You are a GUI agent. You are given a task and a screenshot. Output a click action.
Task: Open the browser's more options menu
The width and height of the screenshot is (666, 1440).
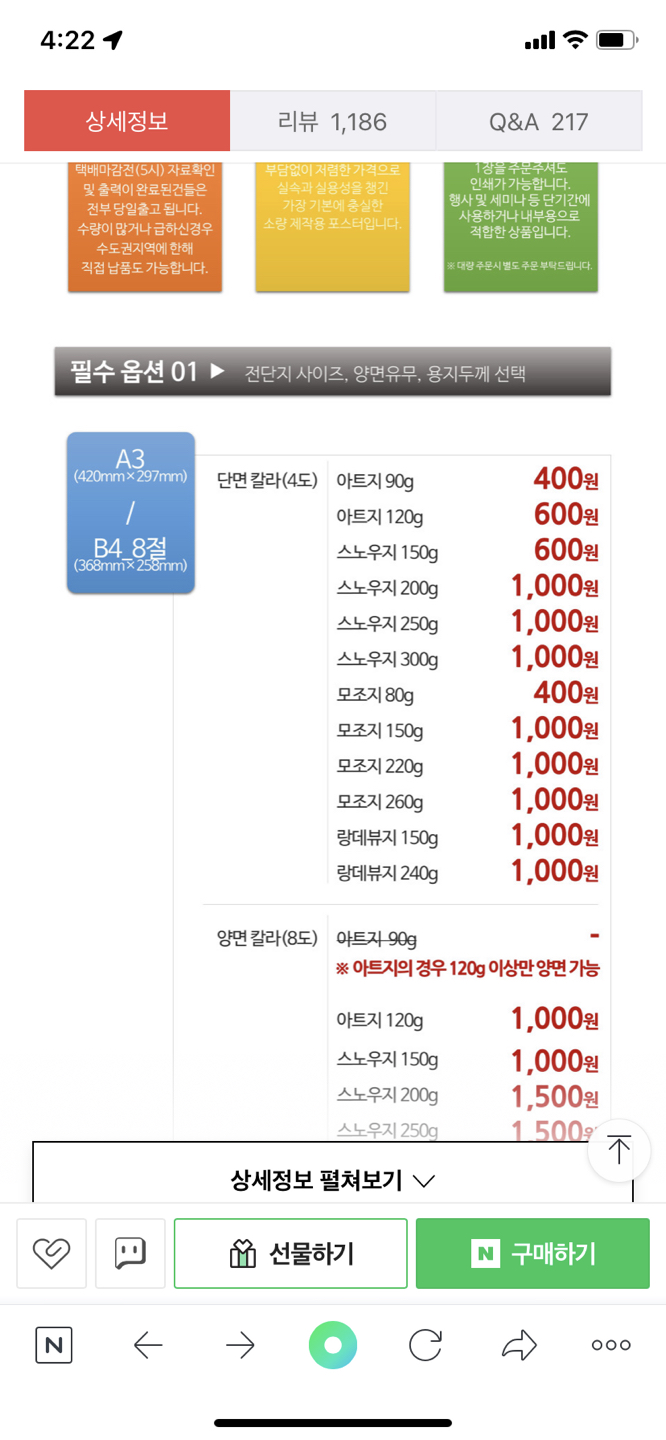tap(611, 1345)
